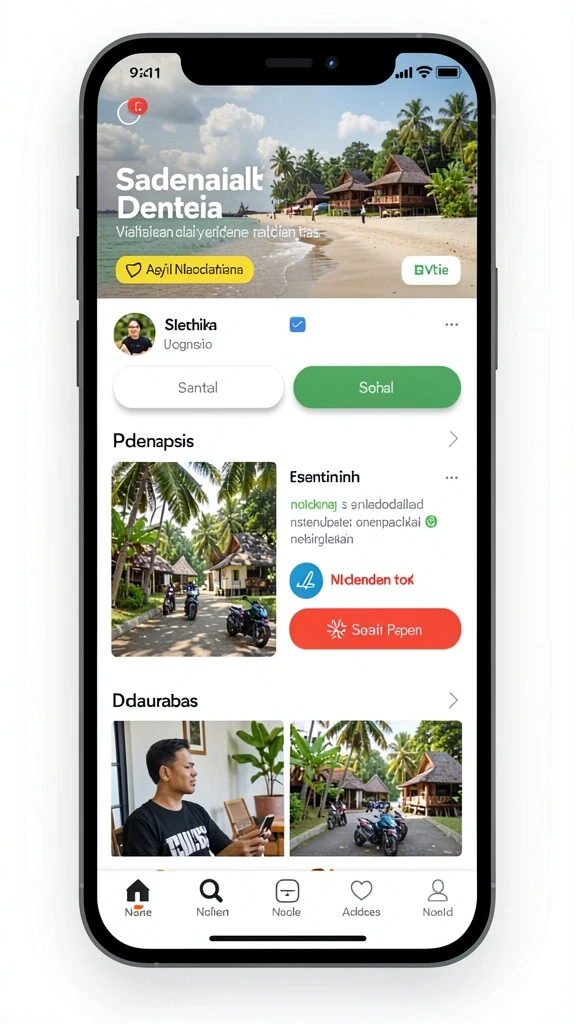Open the Ddaurabas photo with parked motorbikes

pyautogui.click(x=376, y=788)
